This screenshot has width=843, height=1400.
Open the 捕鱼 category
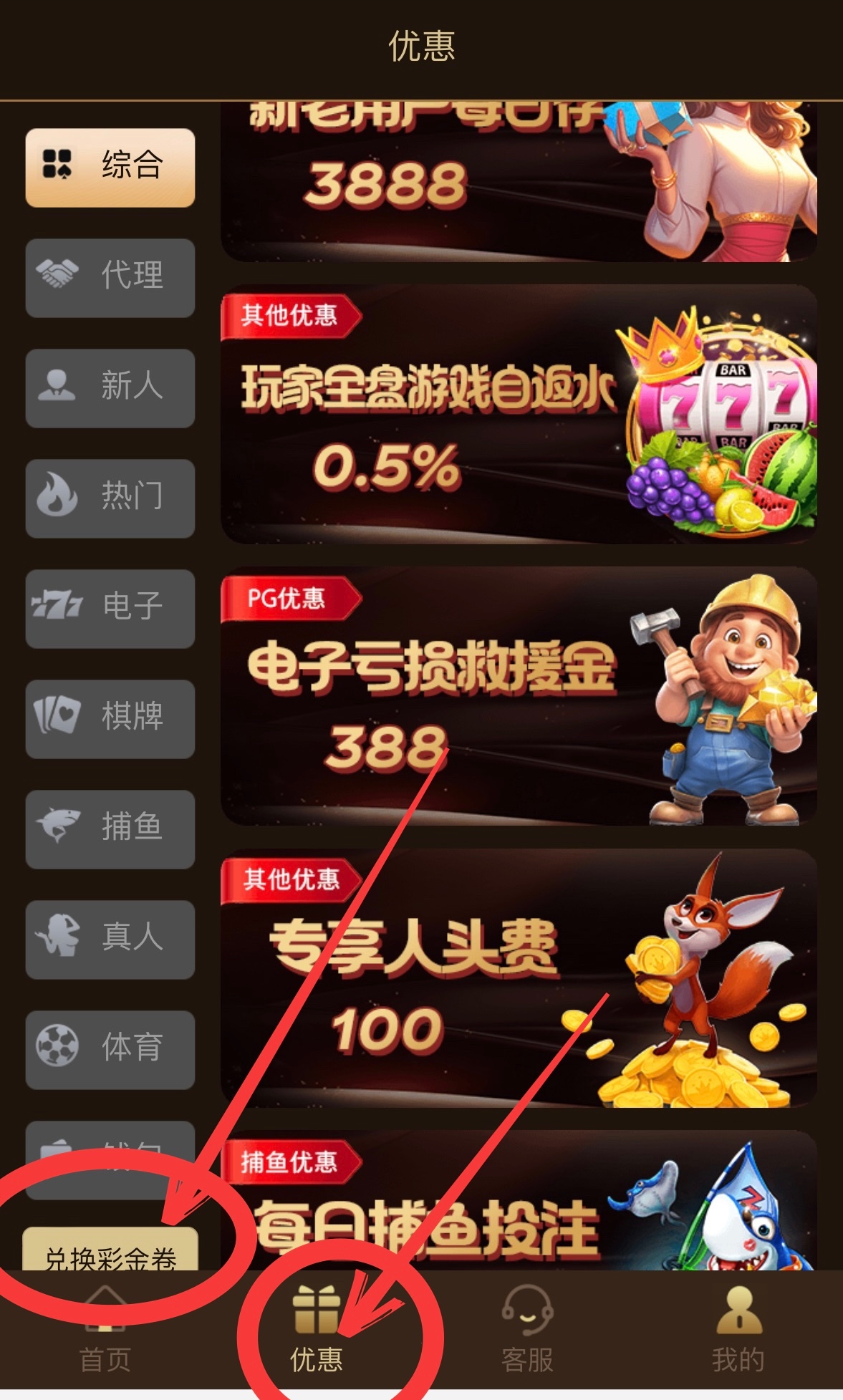point(110,829)
